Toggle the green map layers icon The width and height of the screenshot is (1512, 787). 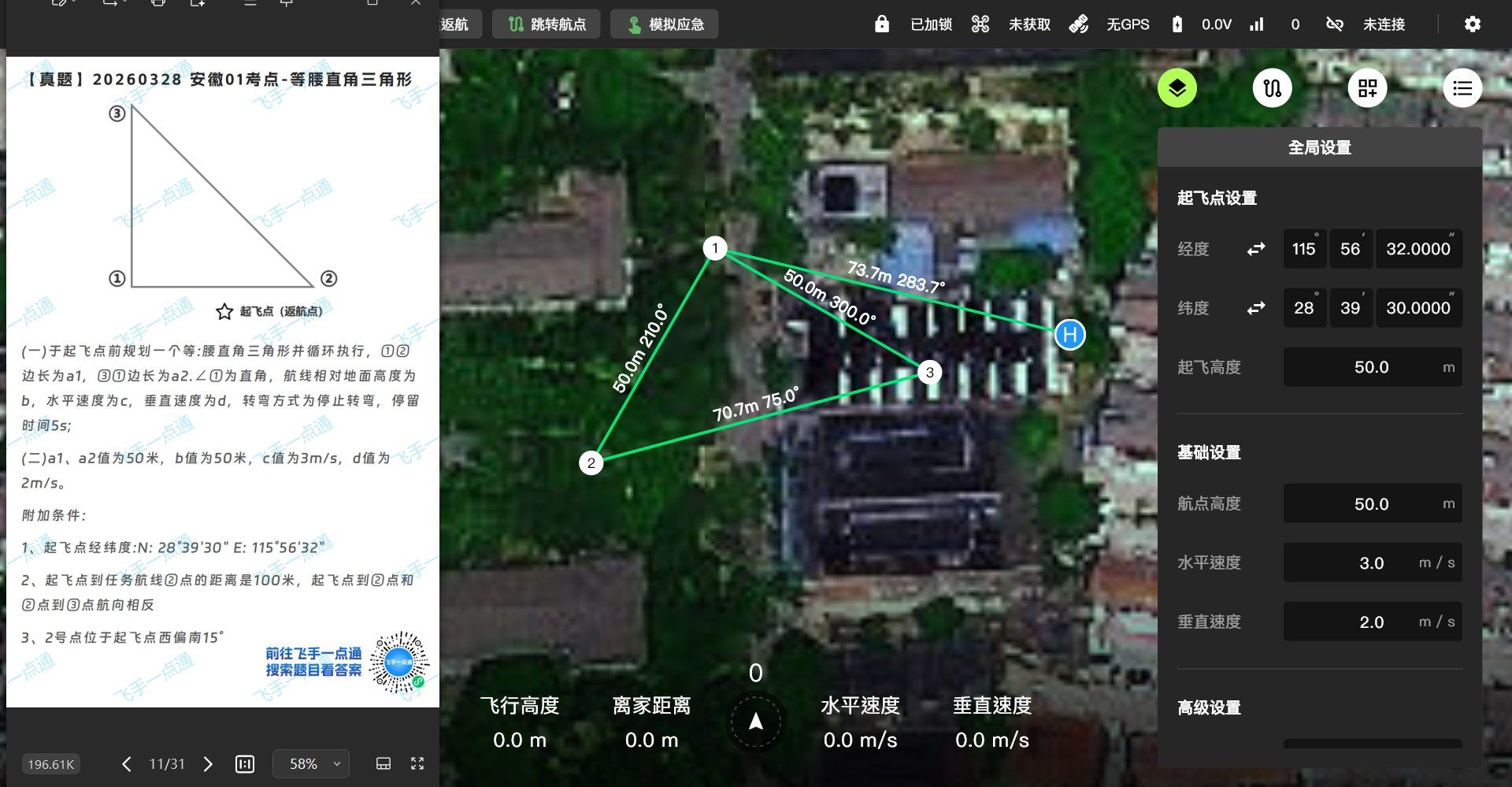pos(1177,87)
